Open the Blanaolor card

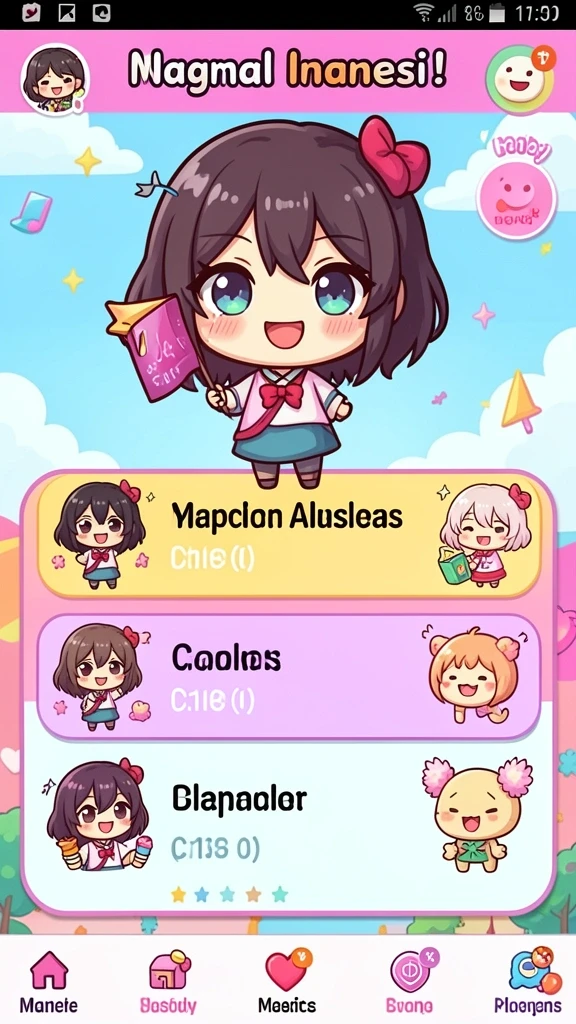[289, 824]
